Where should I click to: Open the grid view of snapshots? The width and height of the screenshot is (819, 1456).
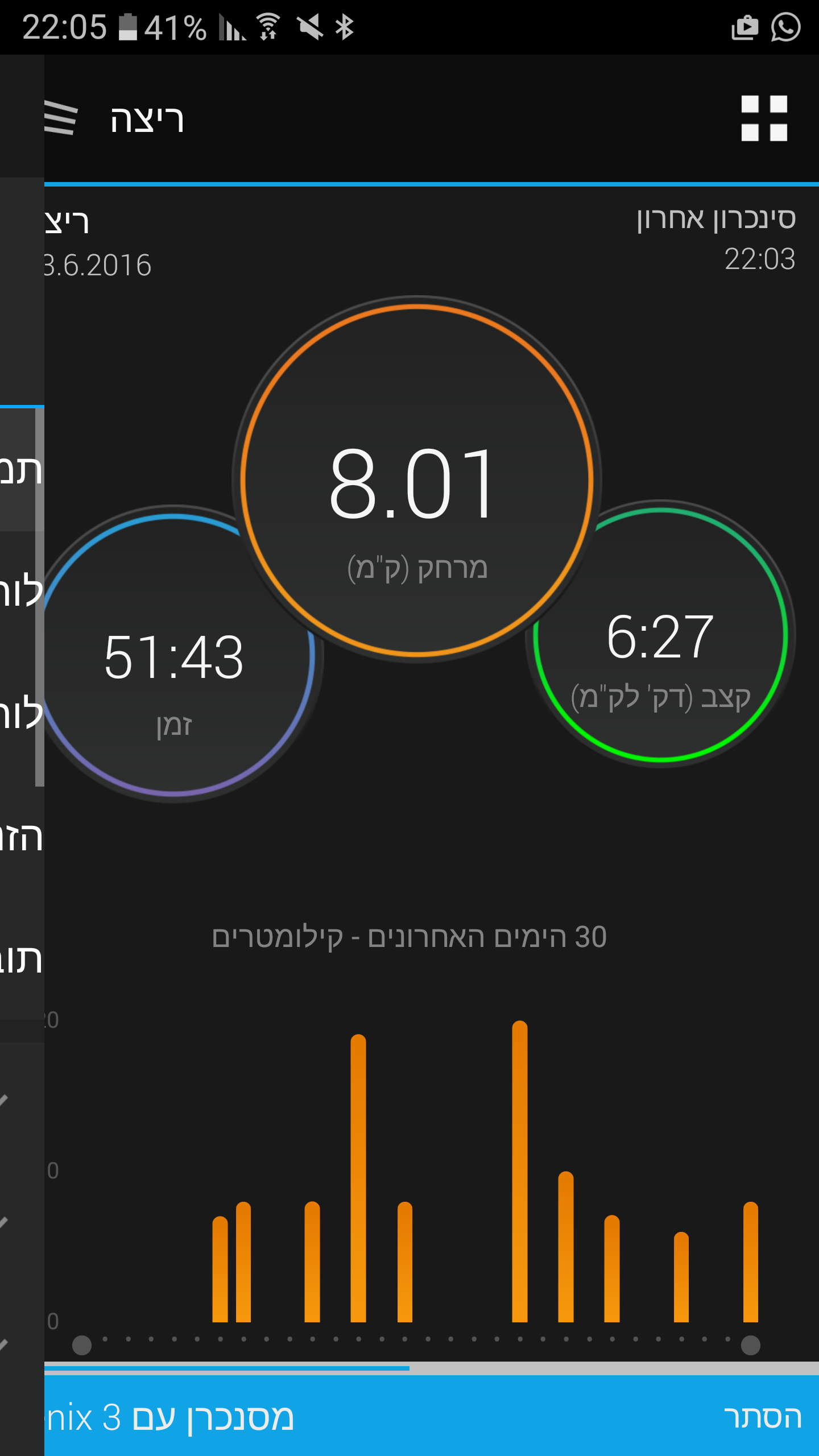(x=764, y=118)
